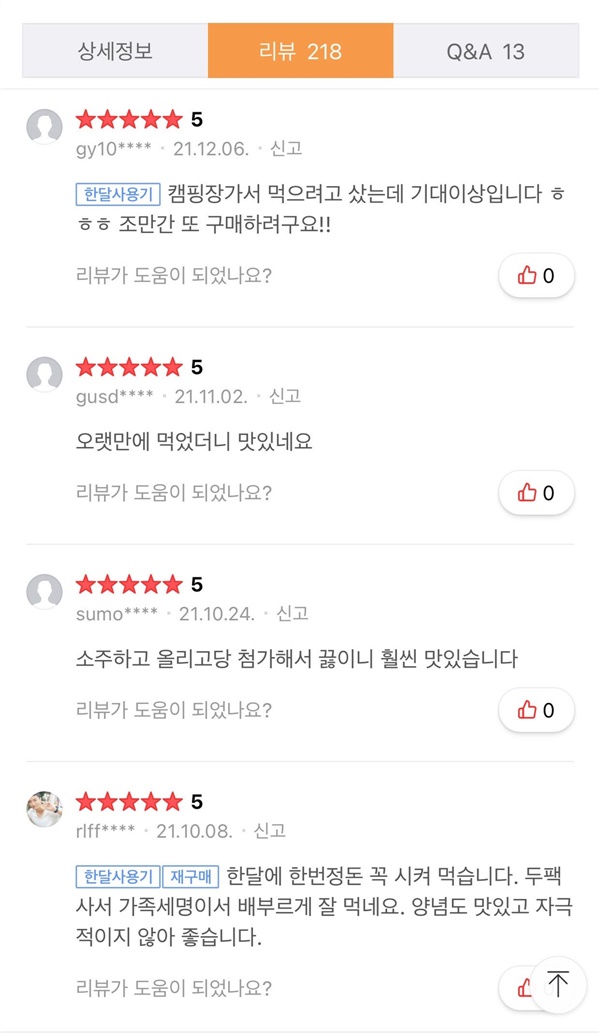
Task: Switch to the 상세정보 tab
Action: [115, 51]
